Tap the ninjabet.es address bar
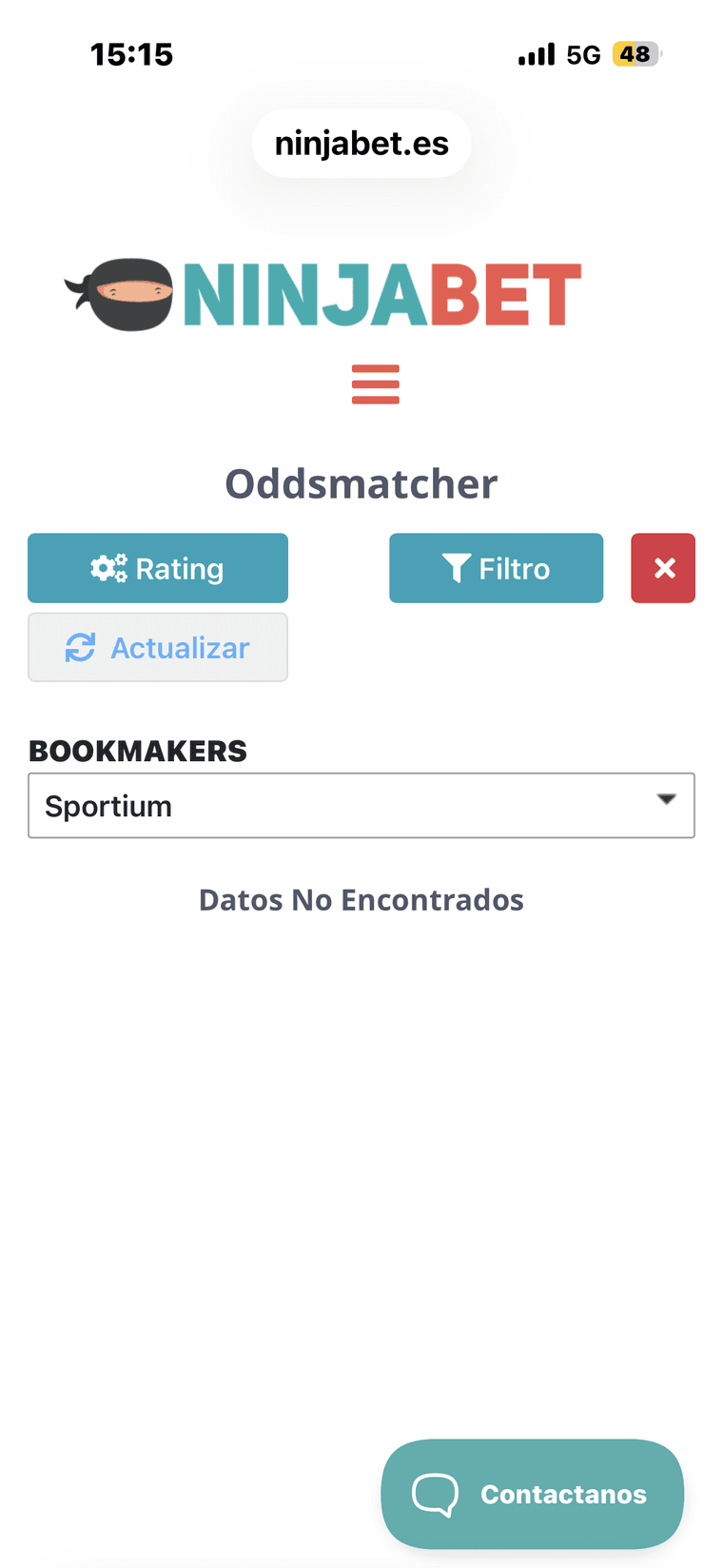This screenshot has width=723, height=1568. tap(361, 144)
